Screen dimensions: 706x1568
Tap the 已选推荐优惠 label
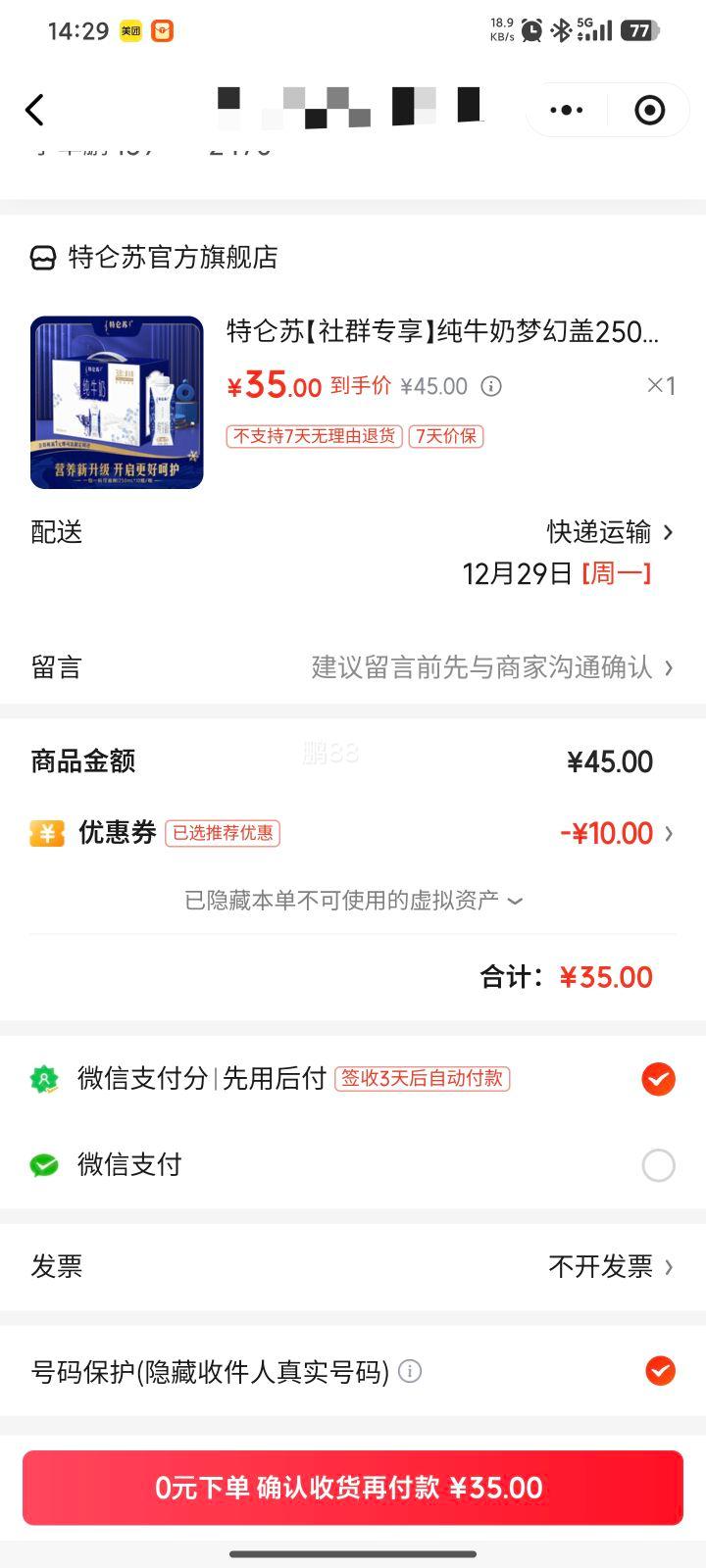point(223,833)
